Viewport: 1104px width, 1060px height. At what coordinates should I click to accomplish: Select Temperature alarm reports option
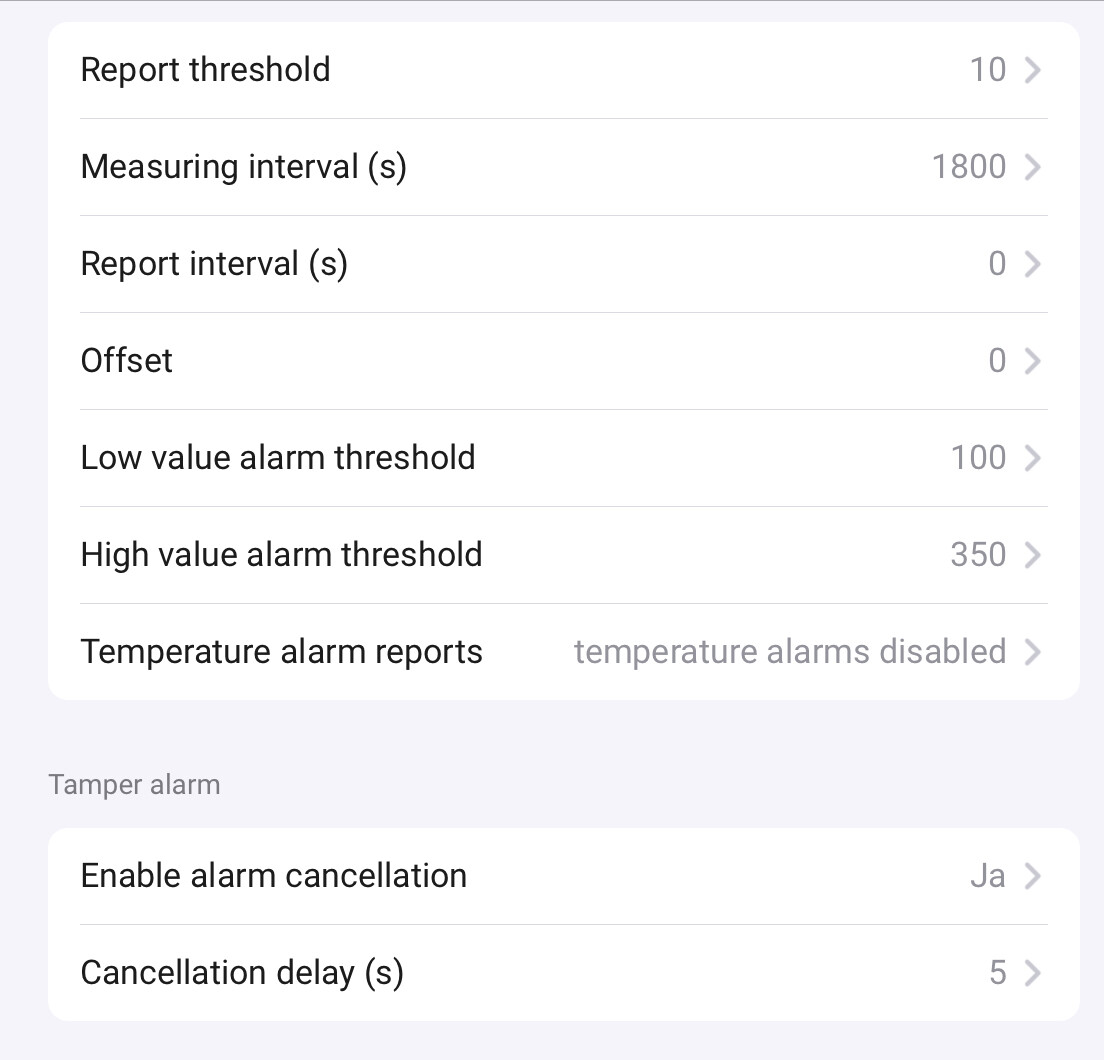click(563, 652)
